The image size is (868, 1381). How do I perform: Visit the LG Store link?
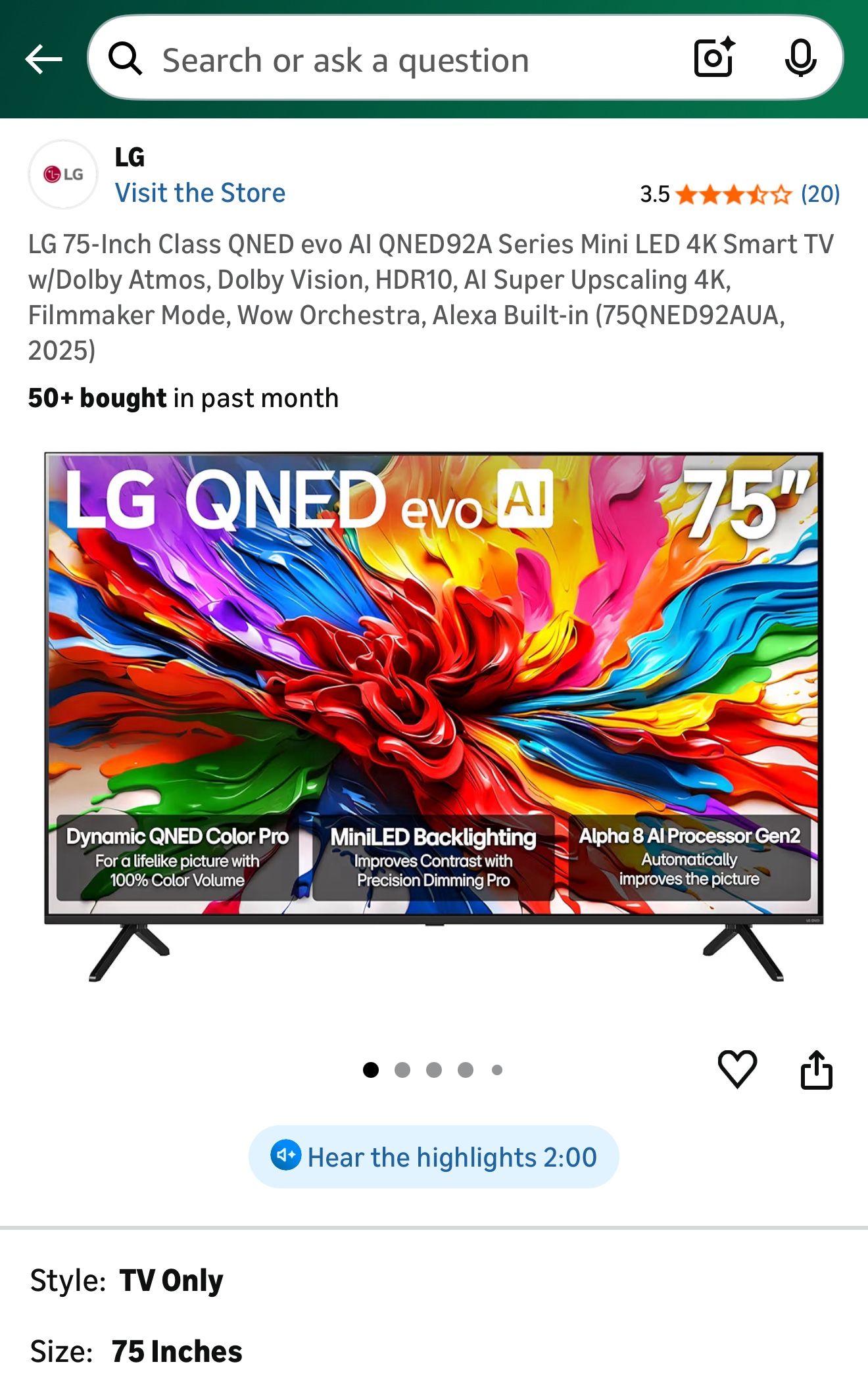[x=200, y=193]
